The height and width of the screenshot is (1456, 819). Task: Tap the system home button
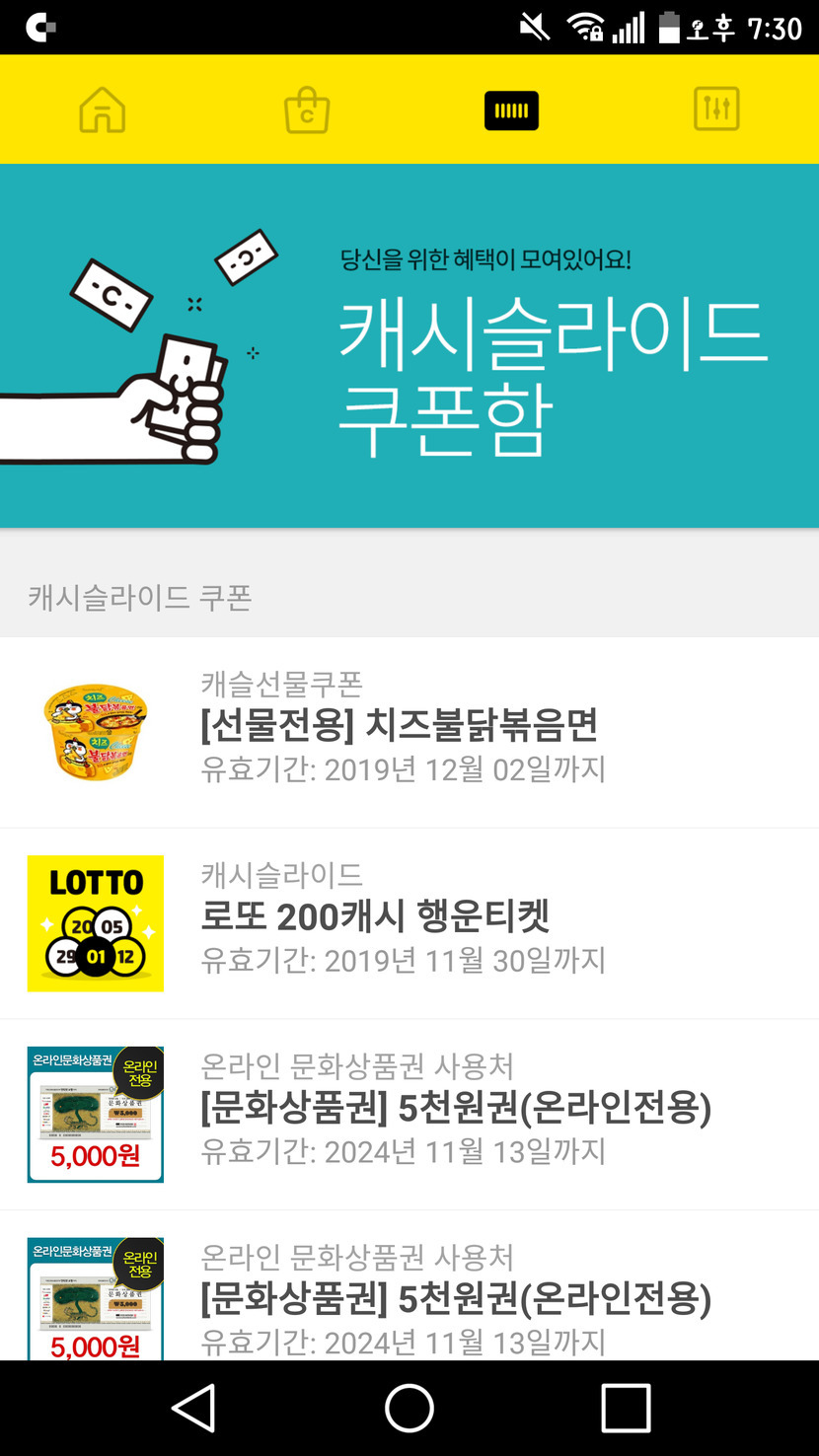click(409, 1408)
